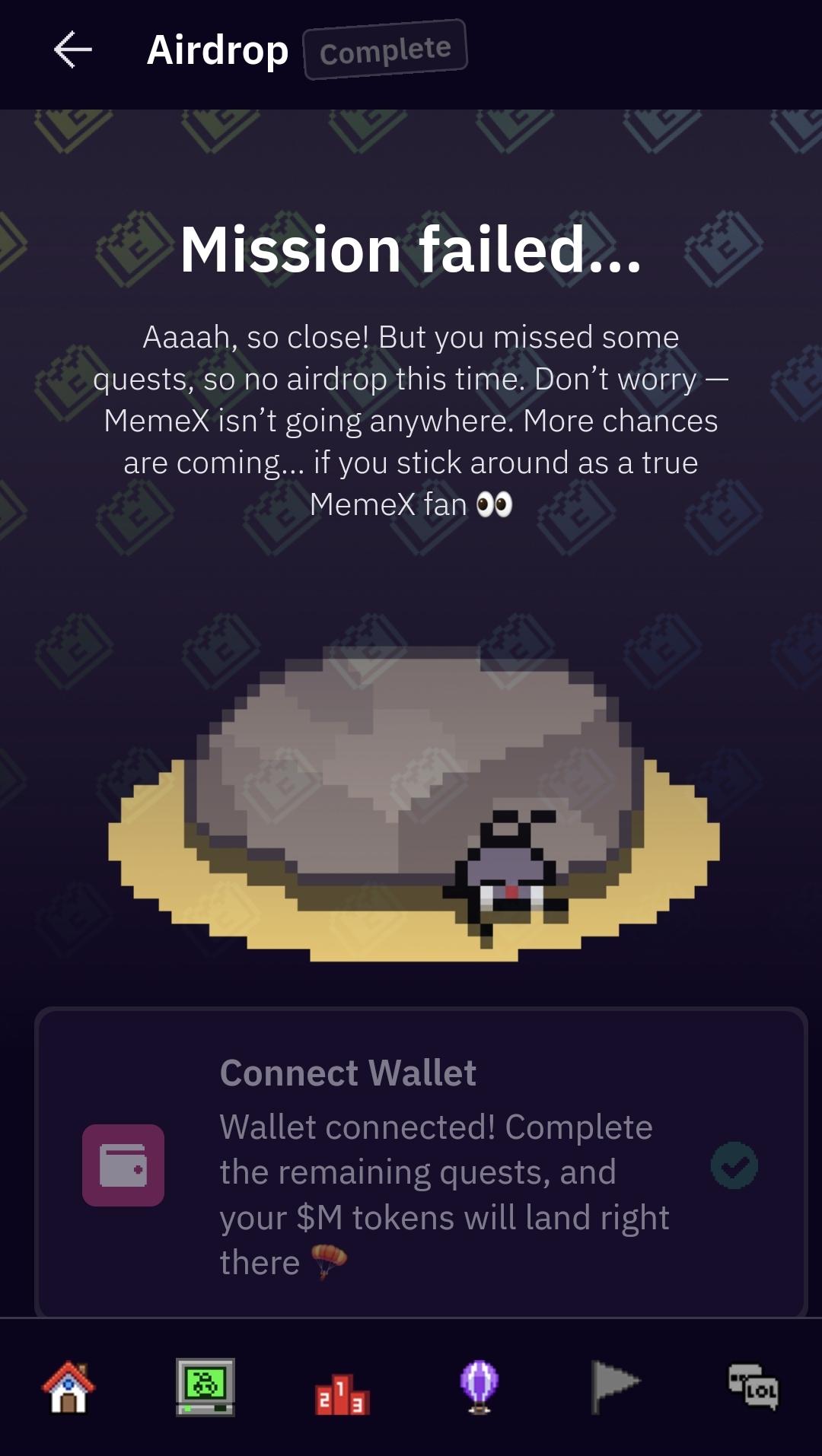The image size is (822, 1456).
Task: Switch to the Home tab
Action: click(68, 1387)
